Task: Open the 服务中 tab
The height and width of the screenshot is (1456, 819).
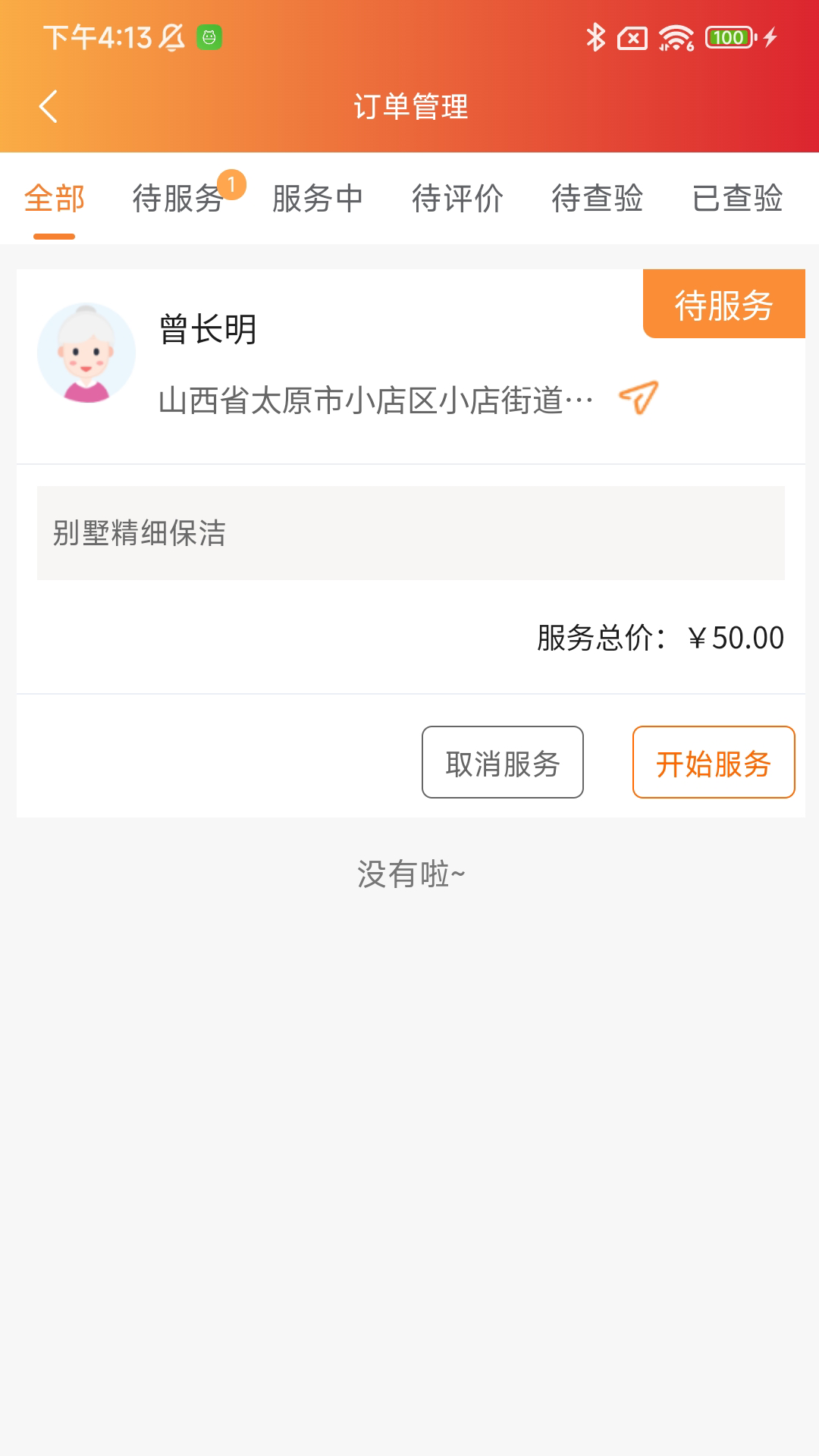Action: point(317,199)
